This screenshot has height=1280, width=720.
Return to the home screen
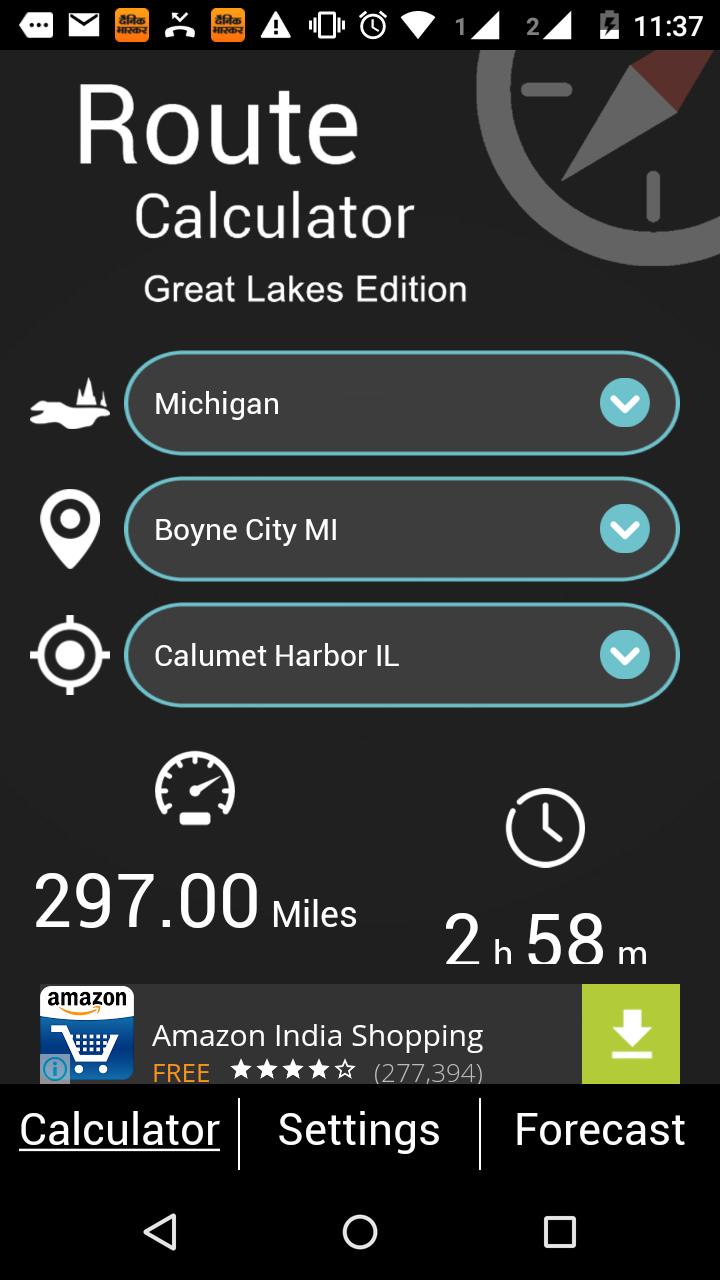[x=360, y=1232]
